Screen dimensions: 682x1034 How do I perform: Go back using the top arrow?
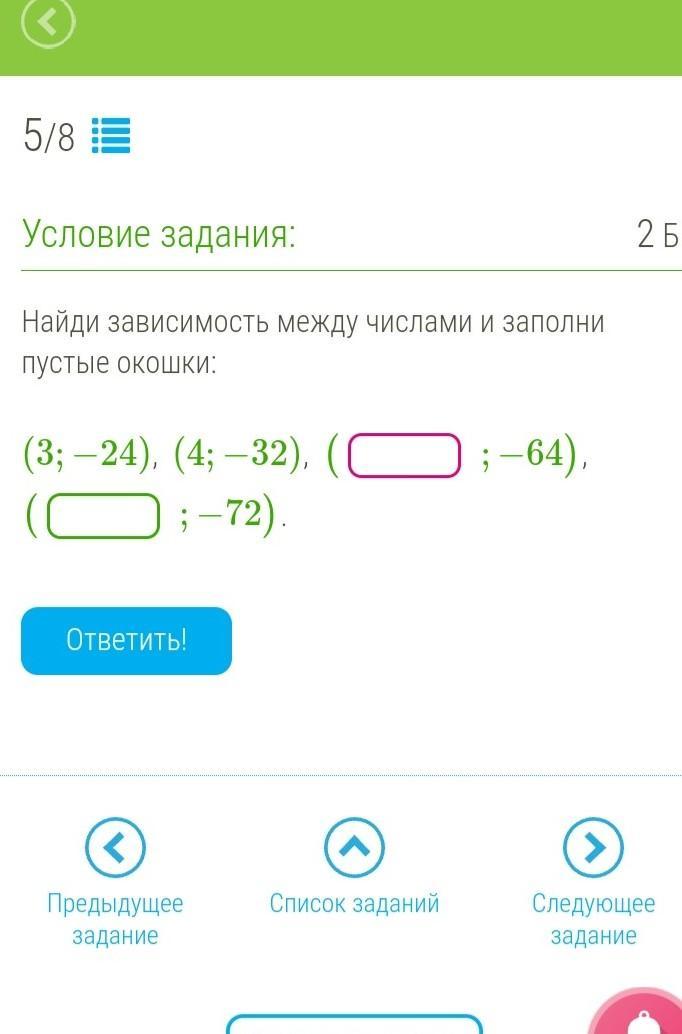tap(48, 22)
